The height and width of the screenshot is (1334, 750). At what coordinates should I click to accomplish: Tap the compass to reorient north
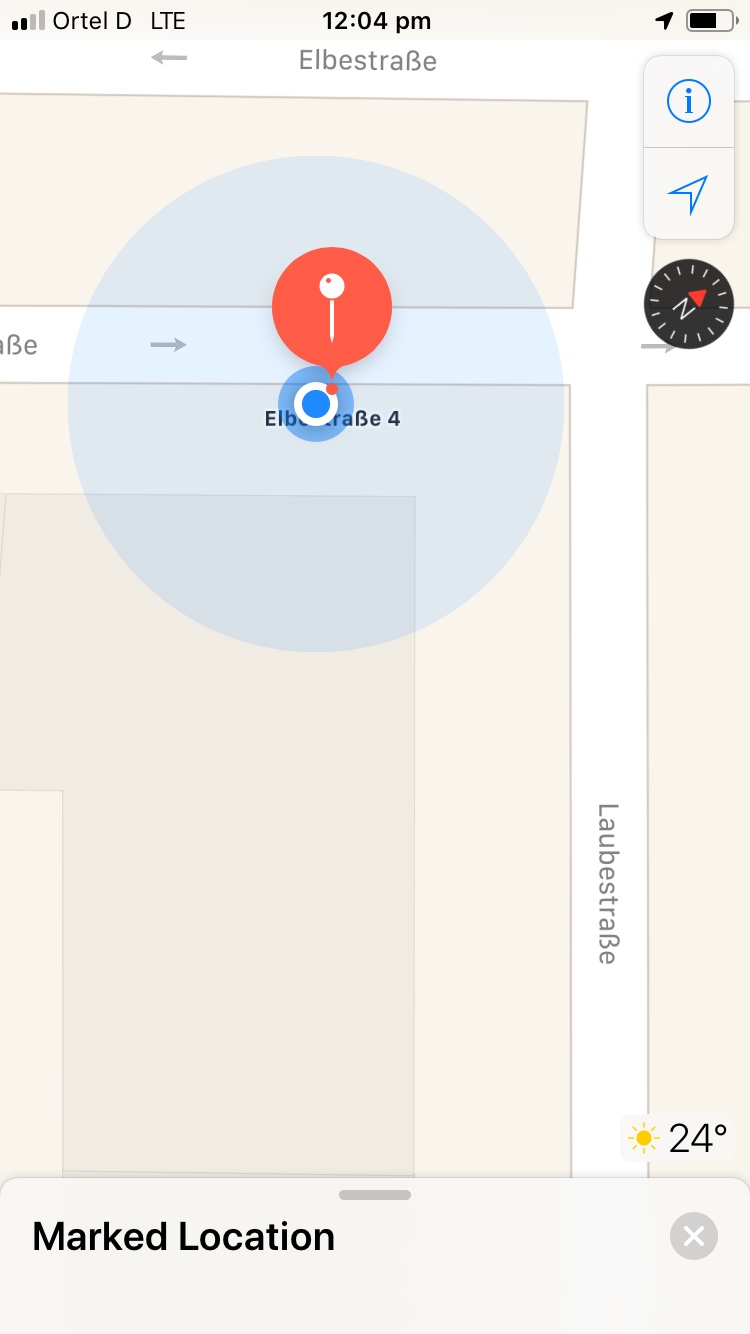pyautogui.click(x=689, y=304)
